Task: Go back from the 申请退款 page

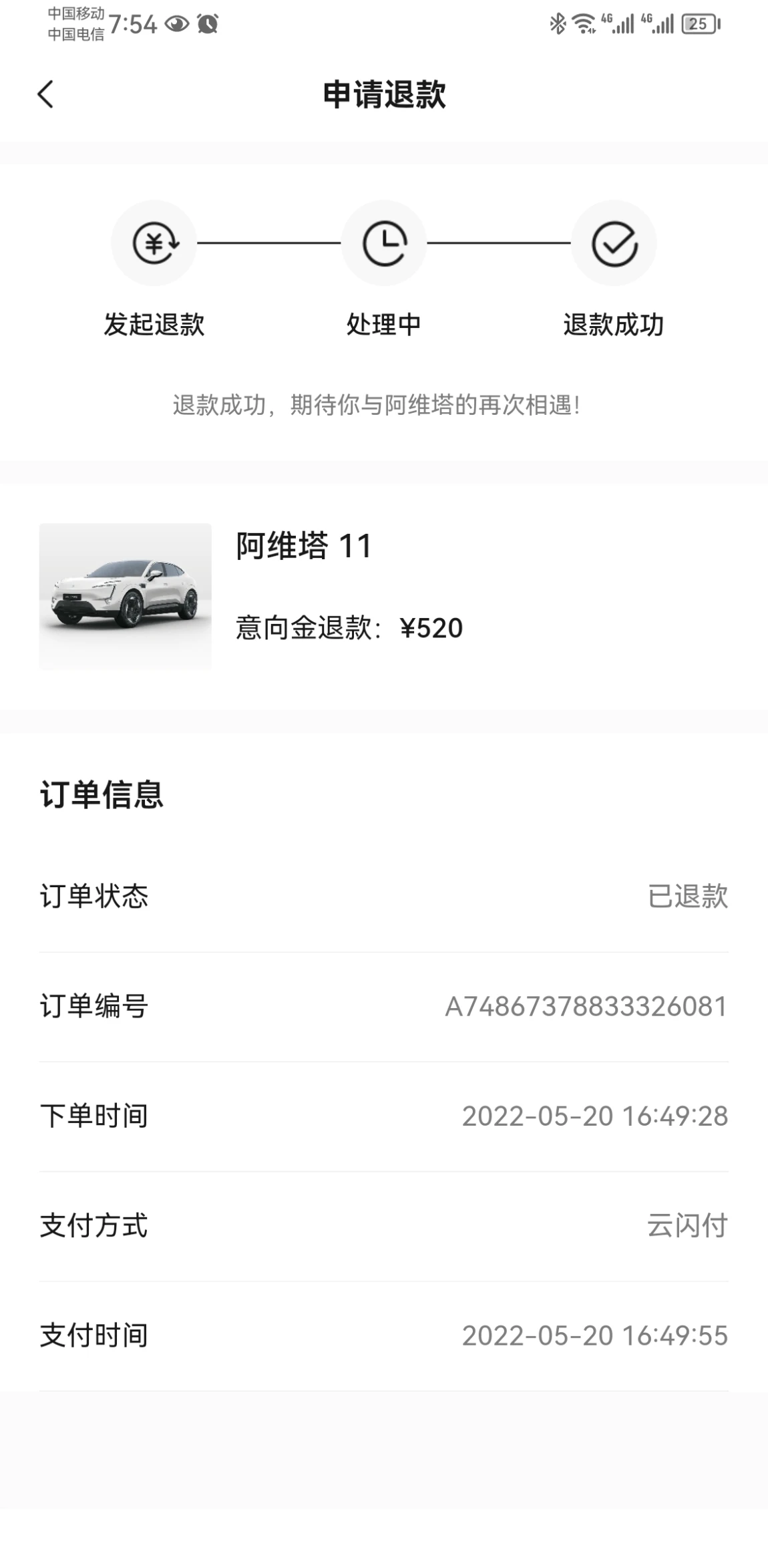Action: click(x=45, y=94)
